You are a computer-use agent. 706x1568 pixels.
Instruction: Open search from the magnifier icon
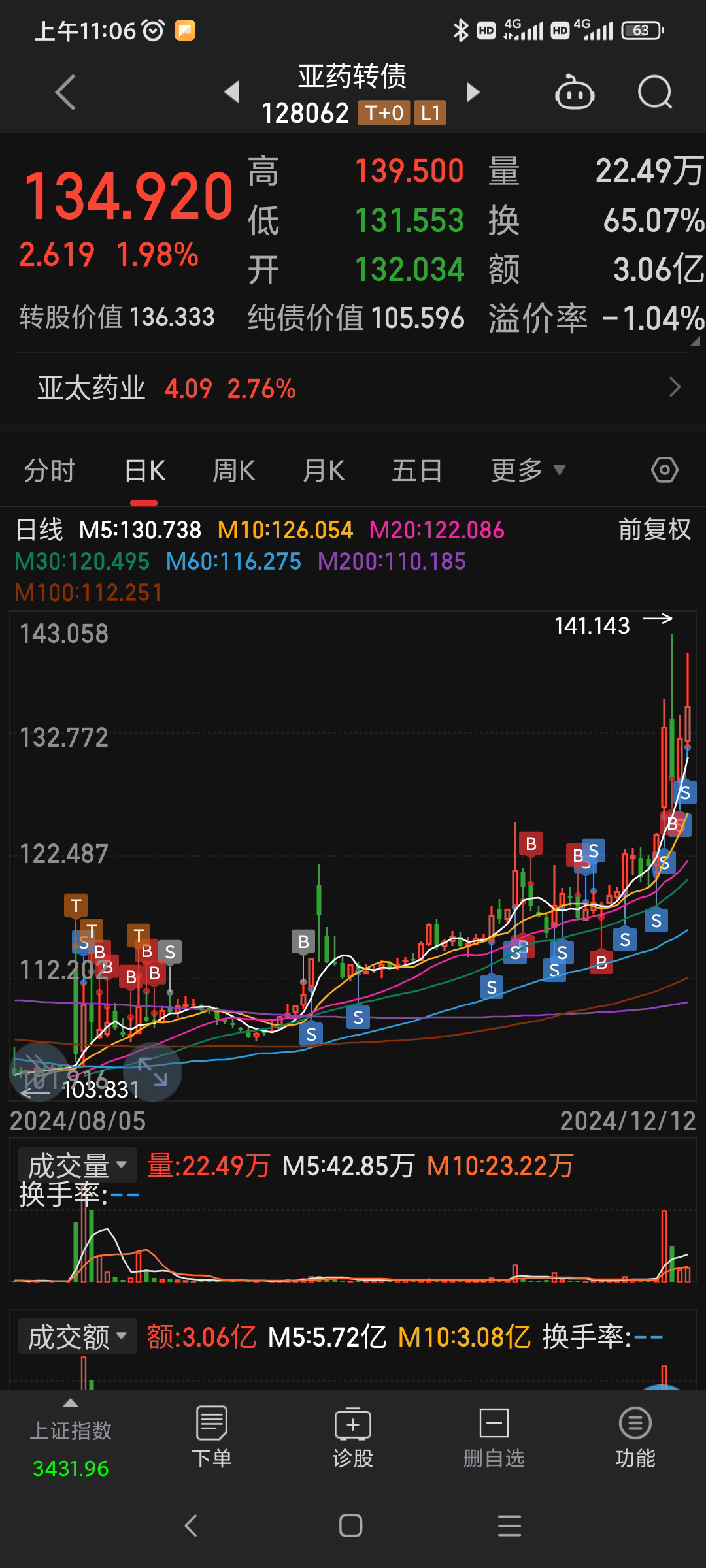click(x=654, y=92)
